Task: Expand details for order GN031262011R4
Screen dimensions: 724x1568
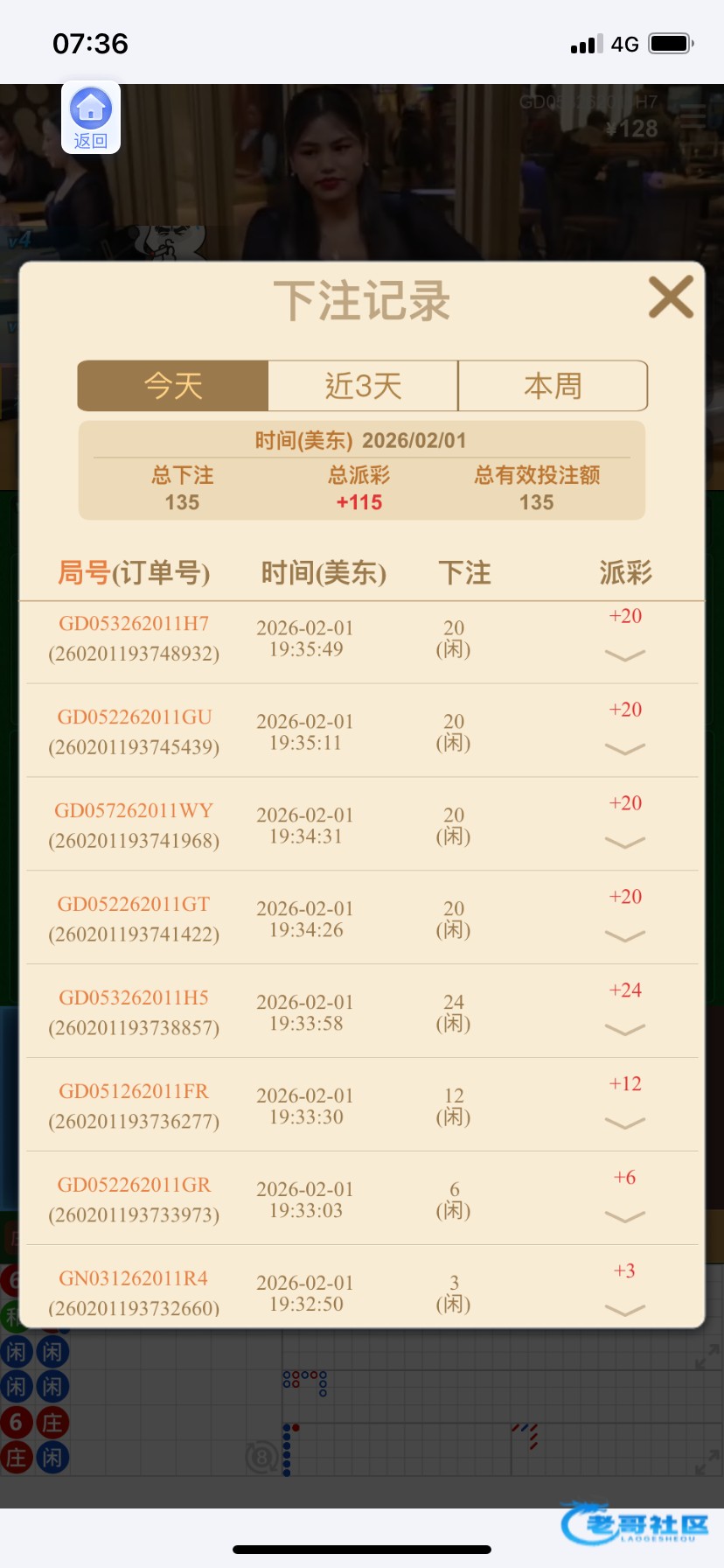Action: tap(625, 1310)
